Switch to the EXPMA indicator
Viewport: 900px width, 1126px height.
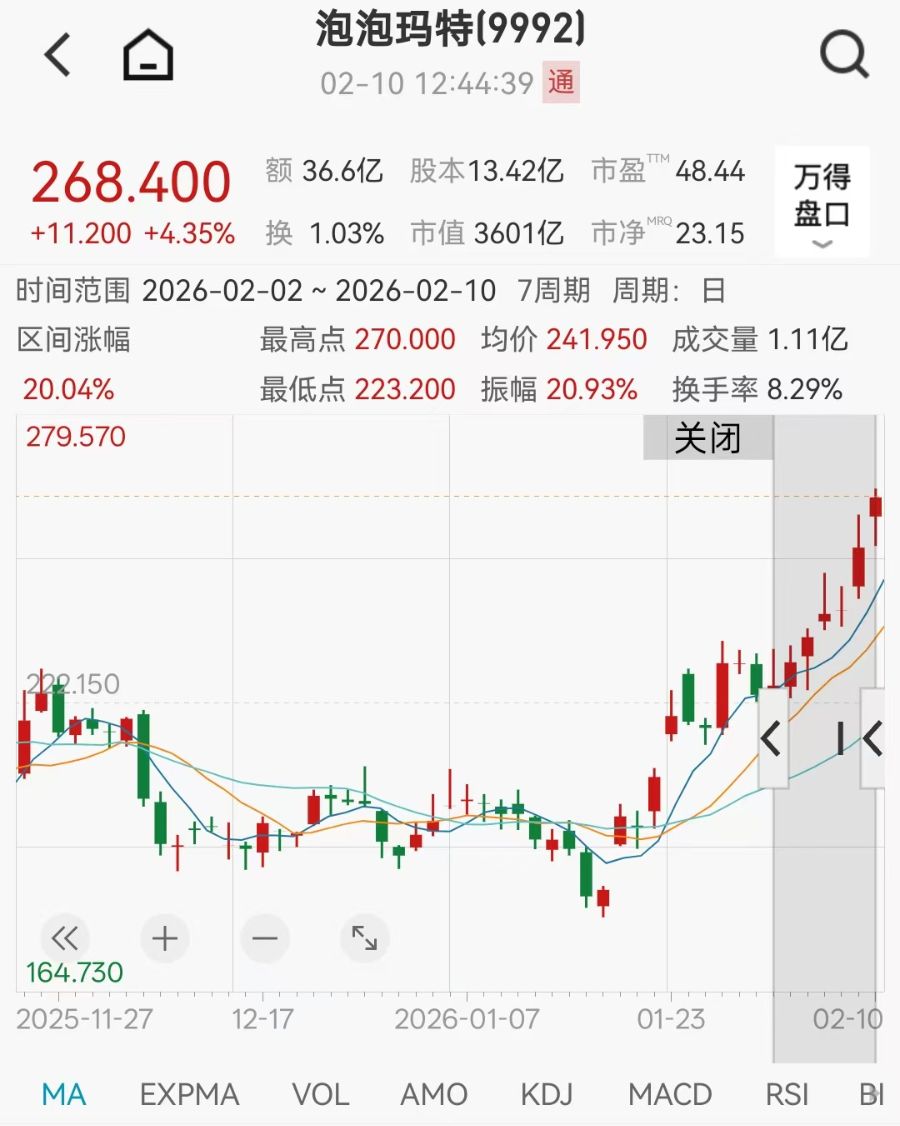point(189,1095)
